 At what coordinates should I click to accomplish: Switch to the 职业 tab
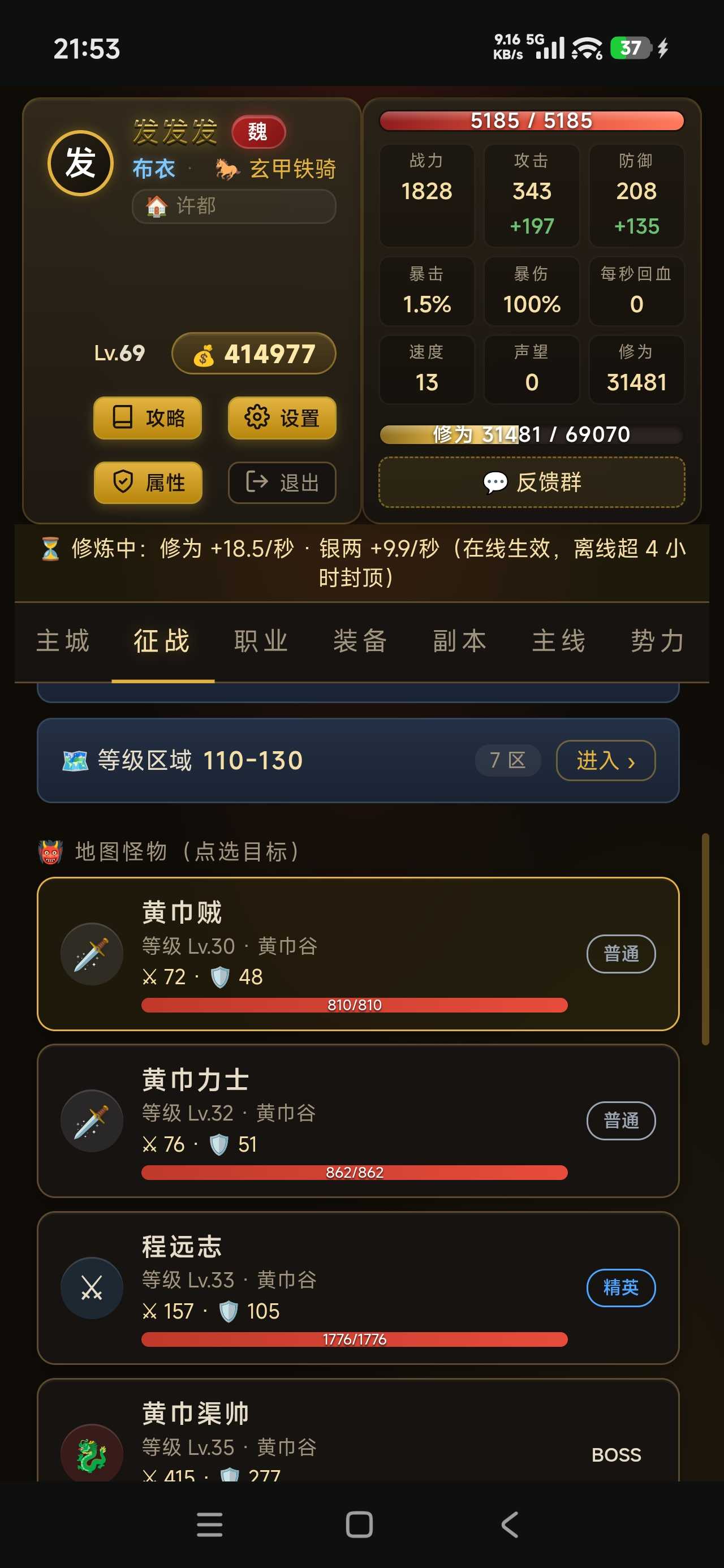261,641
